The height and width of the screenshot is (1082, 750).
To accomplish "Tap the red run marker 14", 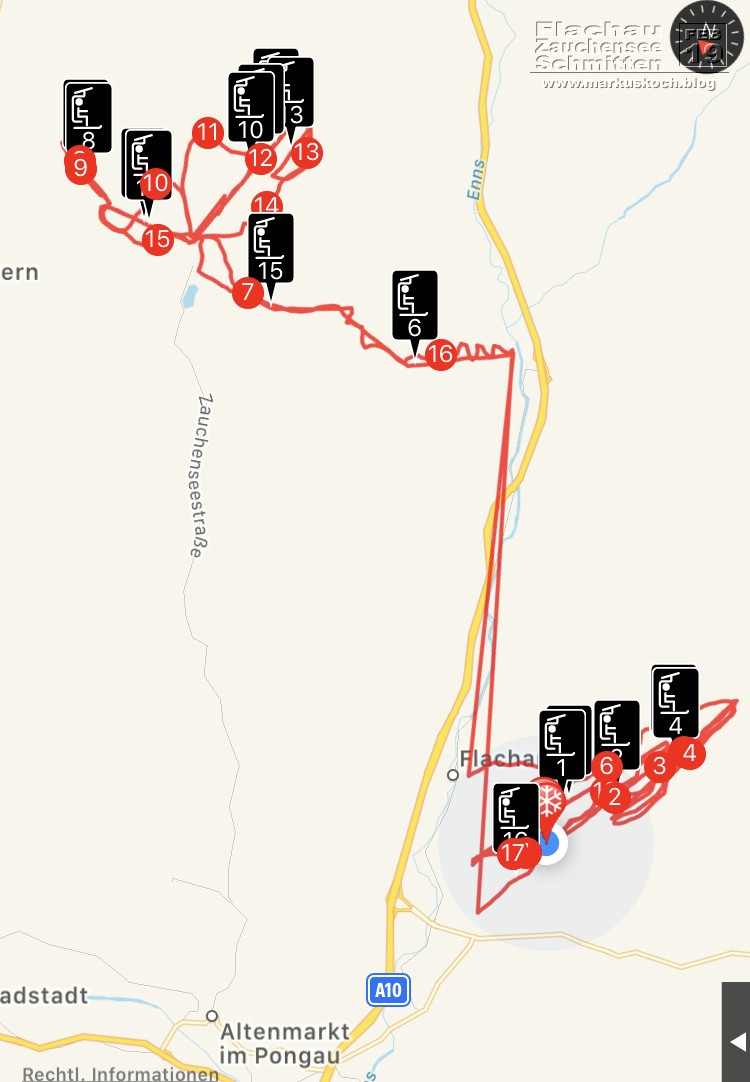I will (x=265, y=204).
